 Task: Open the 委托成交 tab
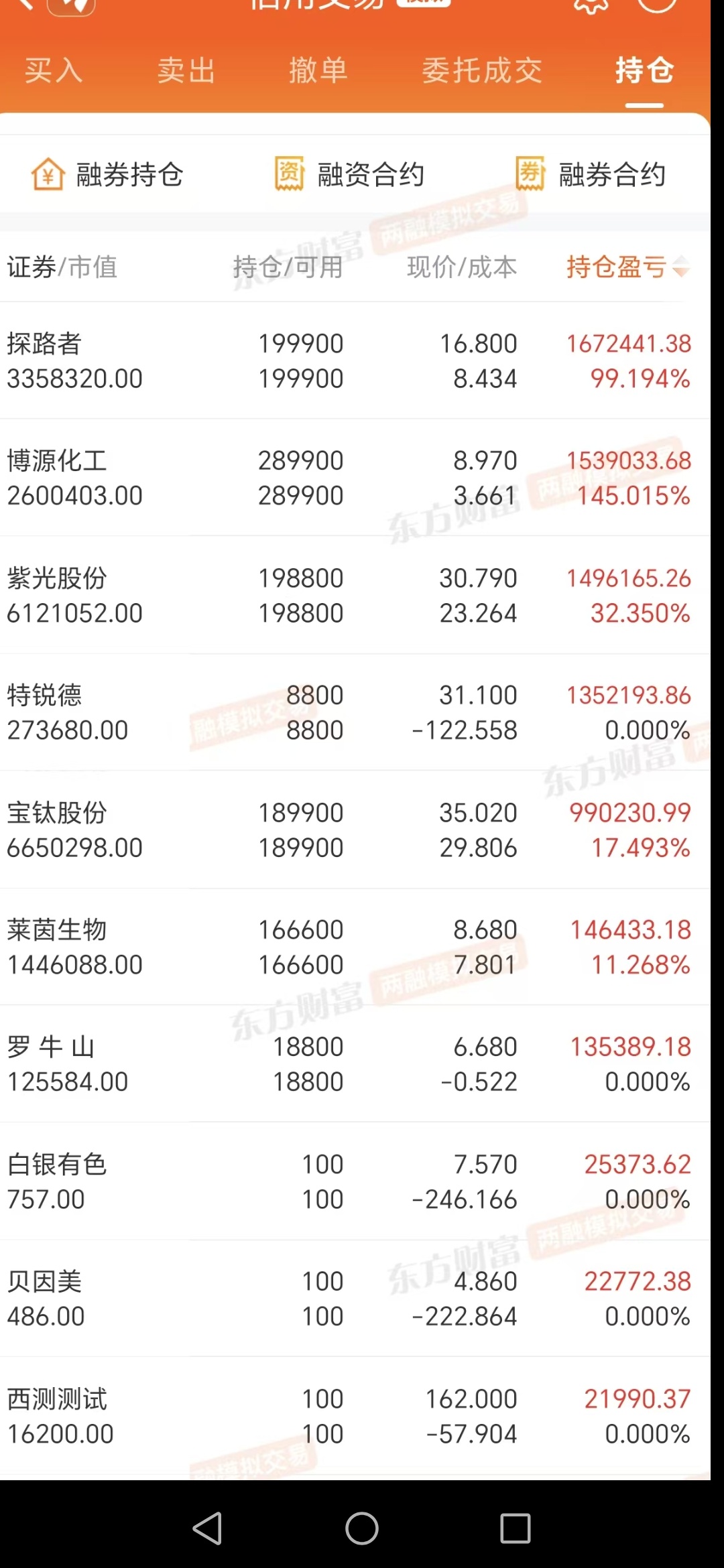(482, 70)
